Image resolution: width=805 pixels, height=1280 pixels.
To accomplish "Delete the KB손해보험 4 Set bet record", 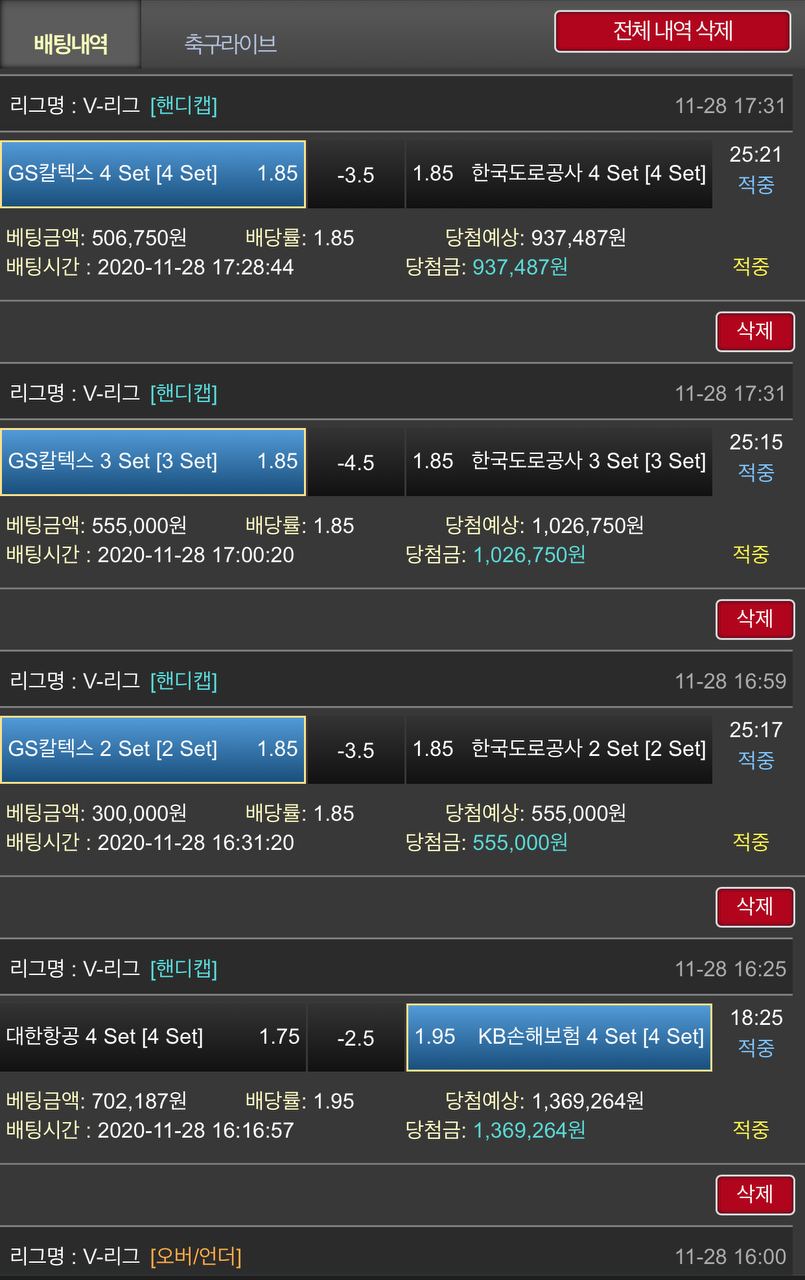I will click(755, 1194).
